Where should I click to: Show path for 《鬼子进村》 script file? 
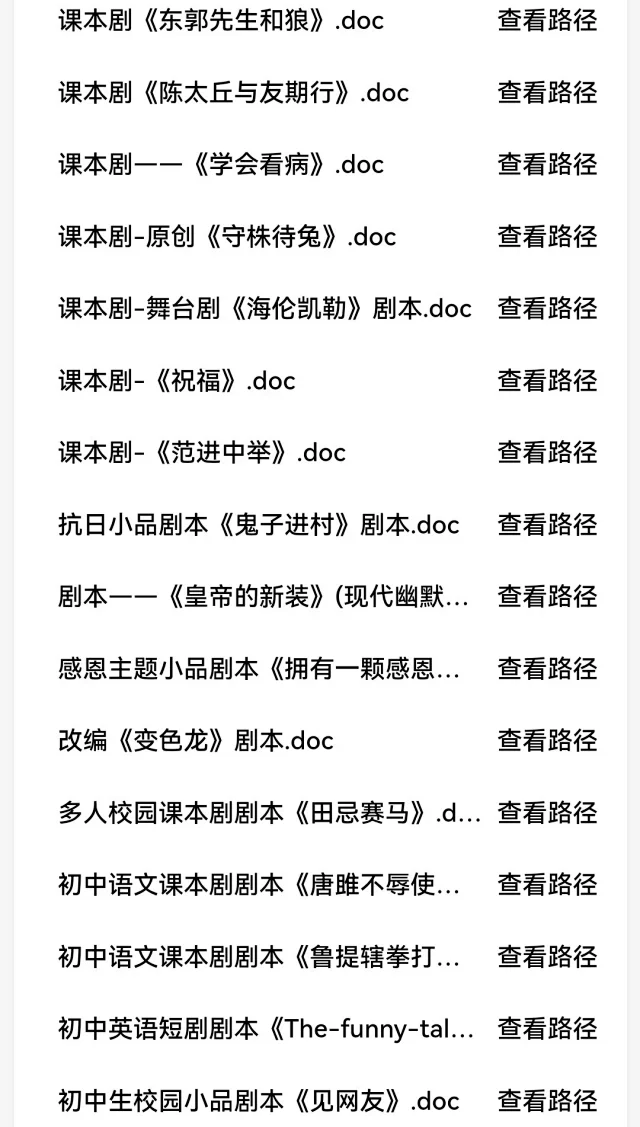pyautogui.click(x=547, y=524)
